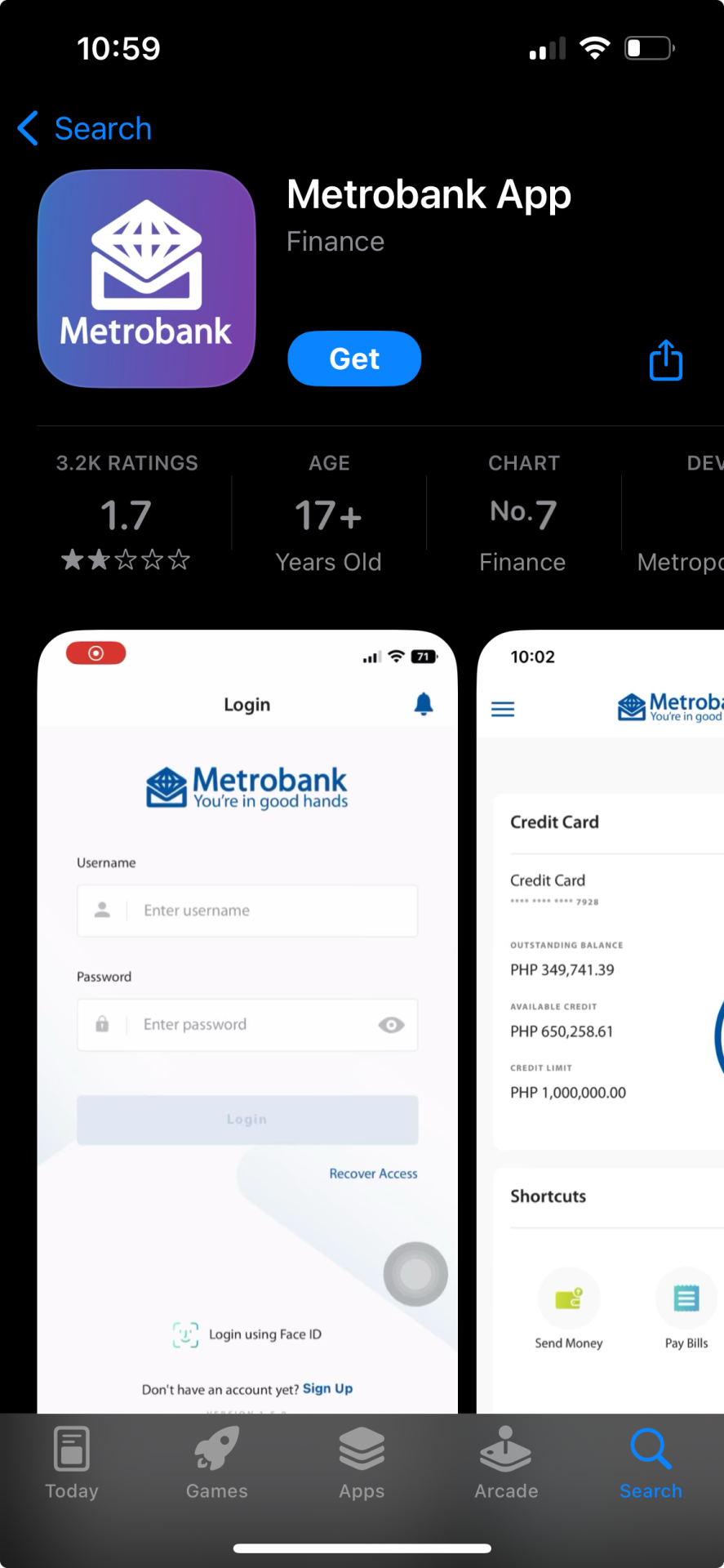Viewport: 724px width, 1568px height.
Task: Open the Login screen preview screenshot
Action: (x=247, y=1021)
